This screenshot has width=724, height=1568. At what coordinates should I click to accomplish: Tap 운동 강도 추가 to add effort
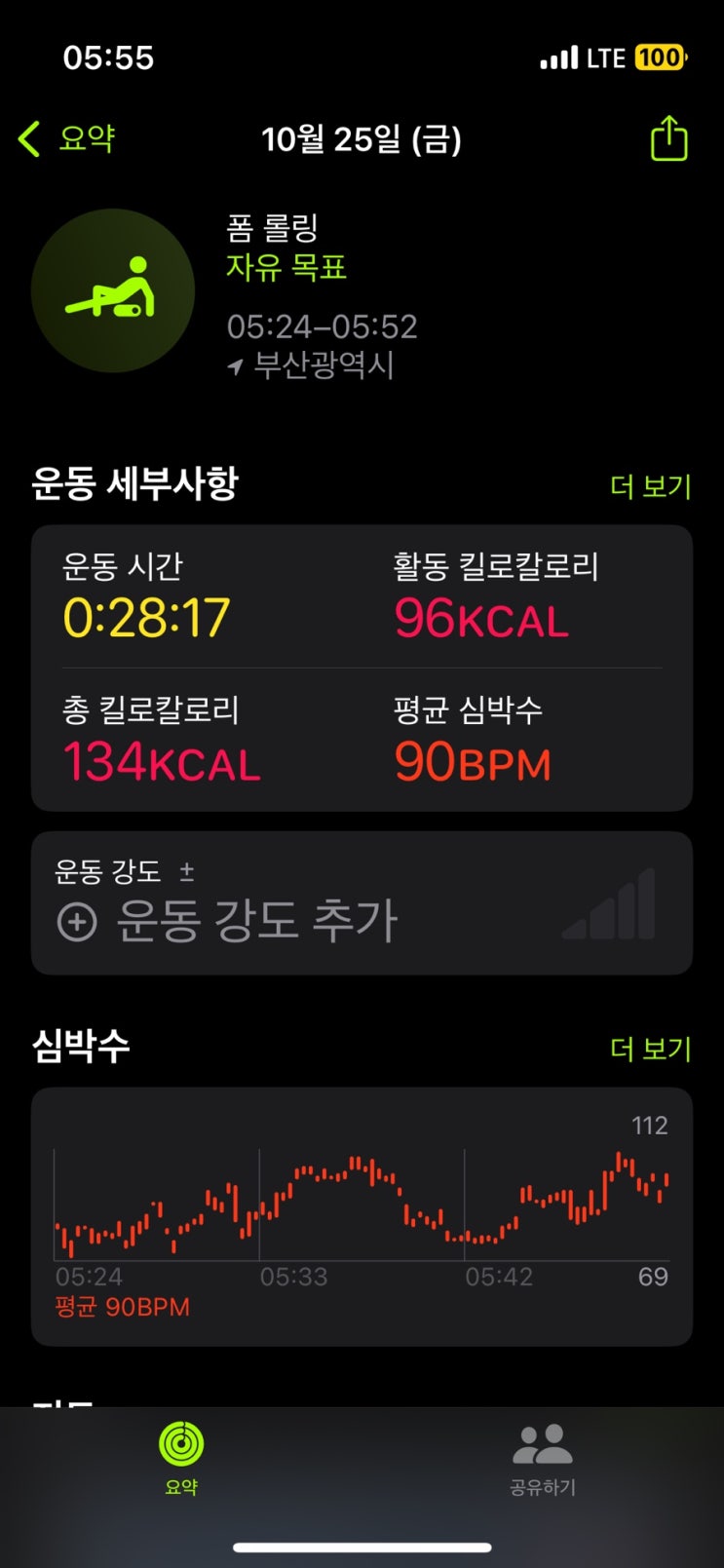coord(228,920)
